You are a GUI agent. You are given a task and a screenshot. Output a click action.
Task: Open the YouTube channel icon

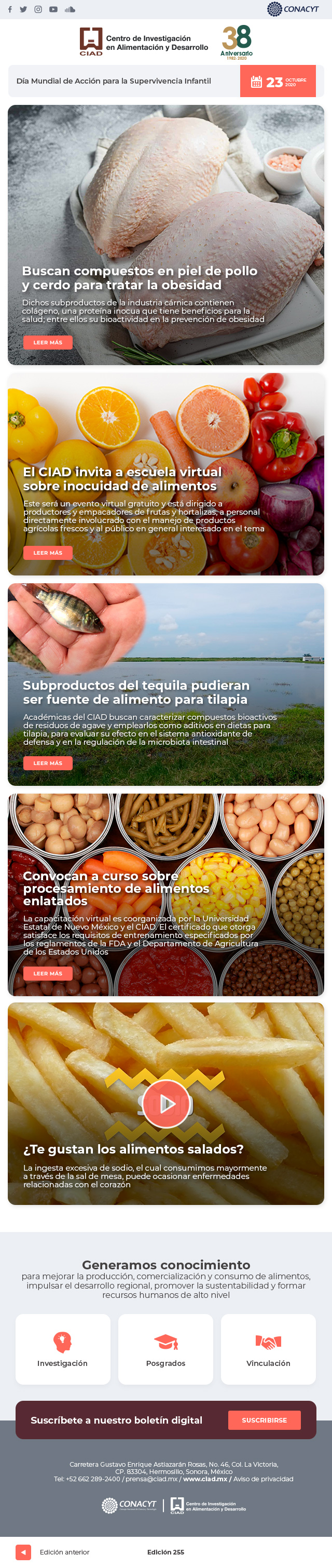53,10
